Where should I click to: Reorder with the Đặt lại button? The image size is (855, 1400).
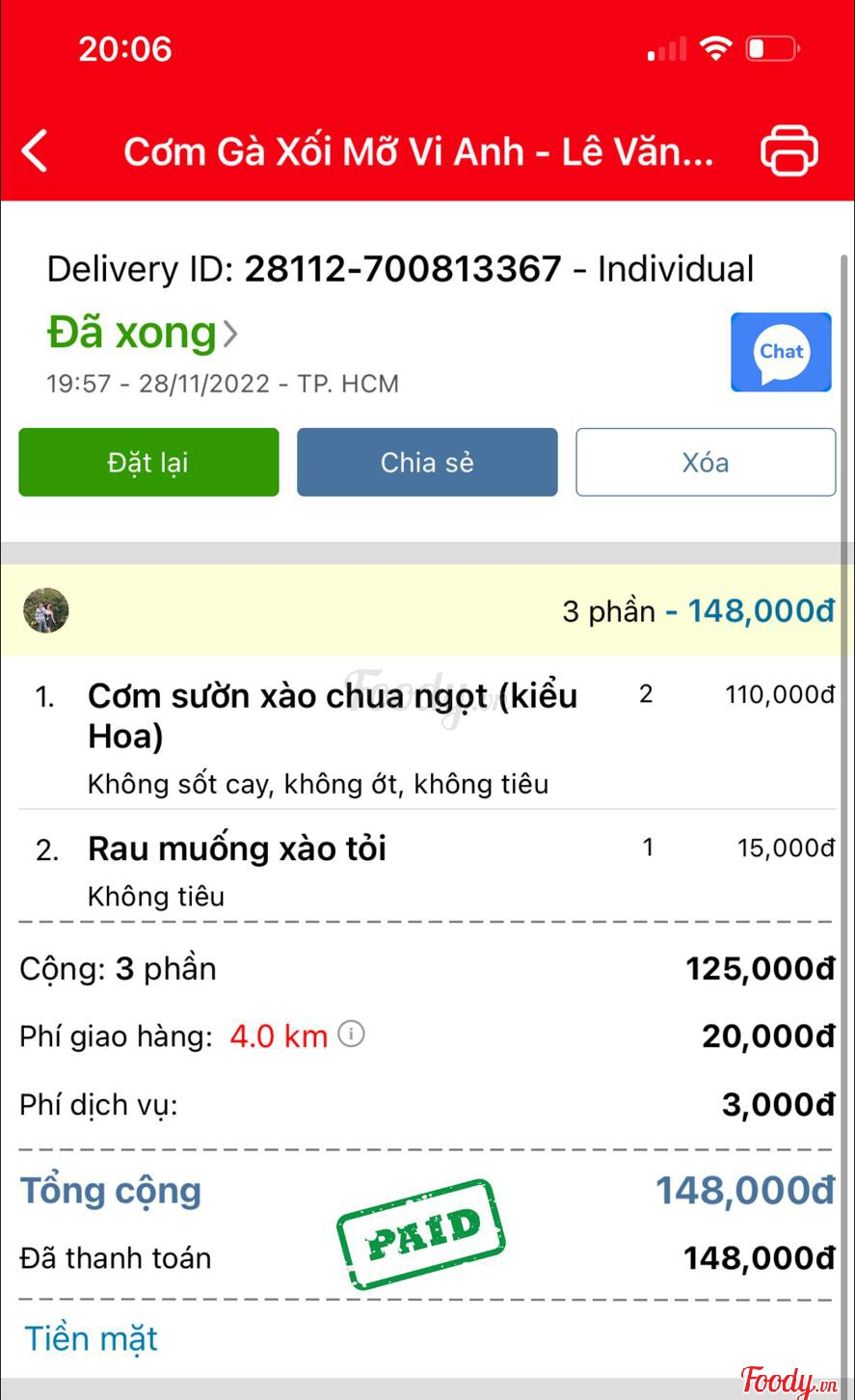click(148, 463)
